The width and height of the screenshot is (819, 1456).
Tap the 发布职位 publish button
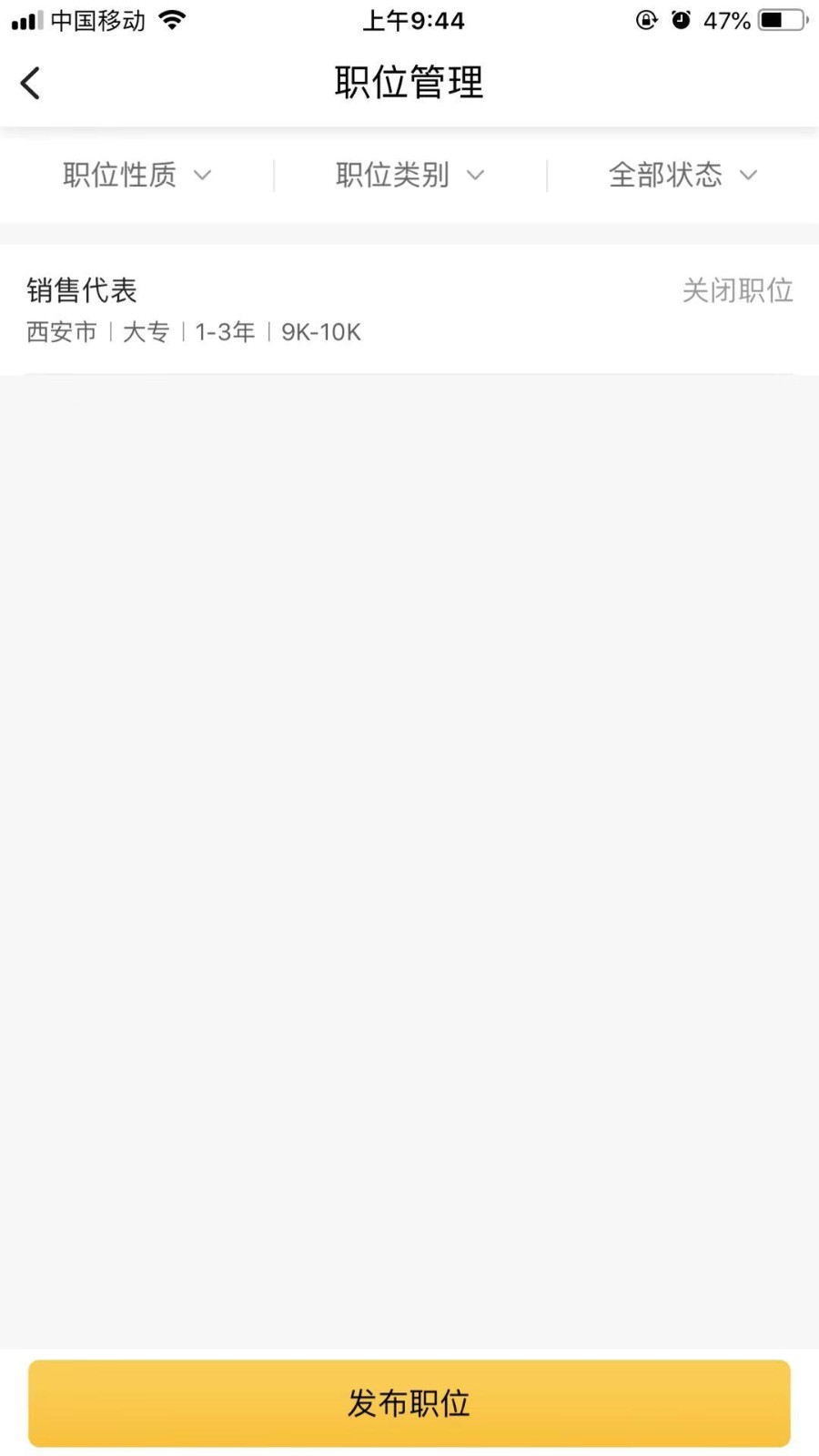click(x=409, y=1403)
